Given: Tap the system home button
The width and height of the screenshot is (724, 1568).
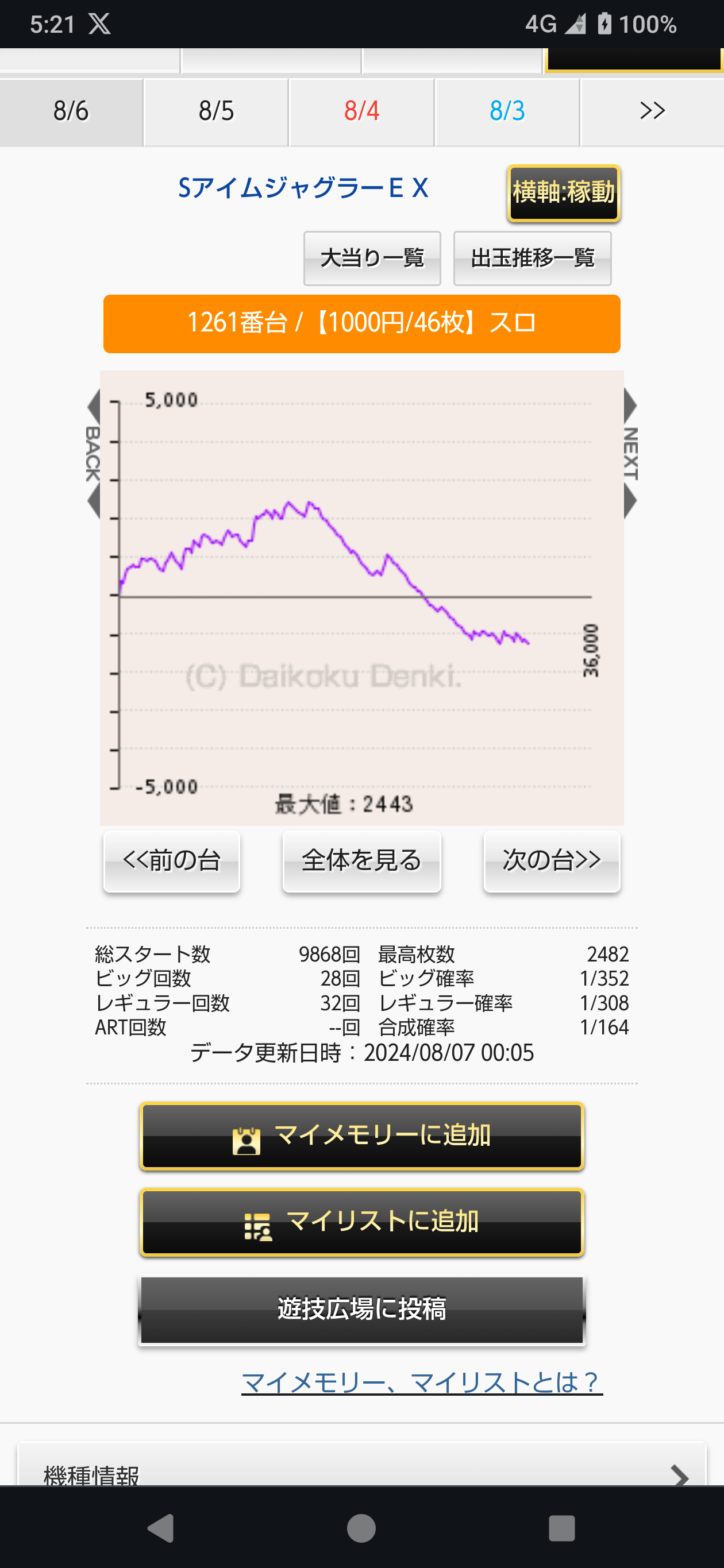Looking at the screenshot, I should coord(361,1528).
